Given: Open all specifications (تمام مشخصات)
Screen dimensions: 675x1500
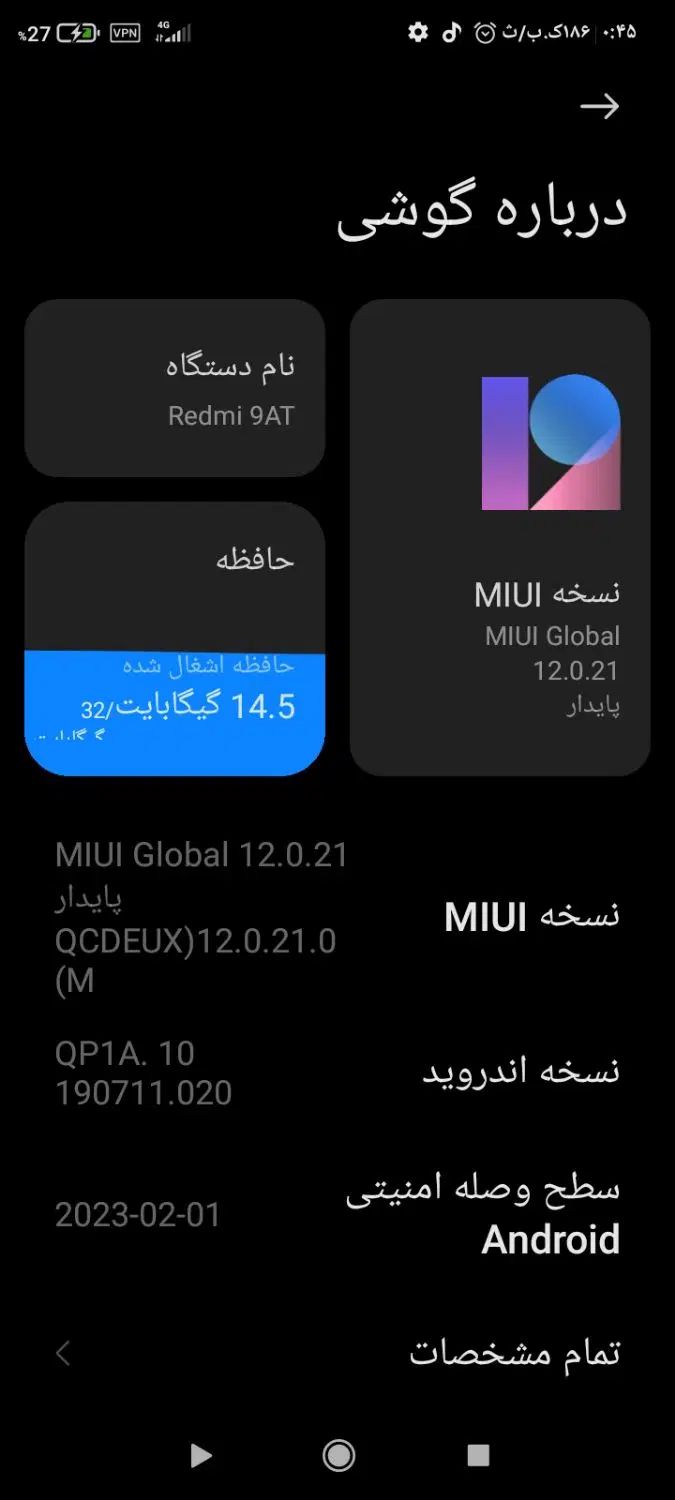Looking at the screenshot, I should [337, 1353].
